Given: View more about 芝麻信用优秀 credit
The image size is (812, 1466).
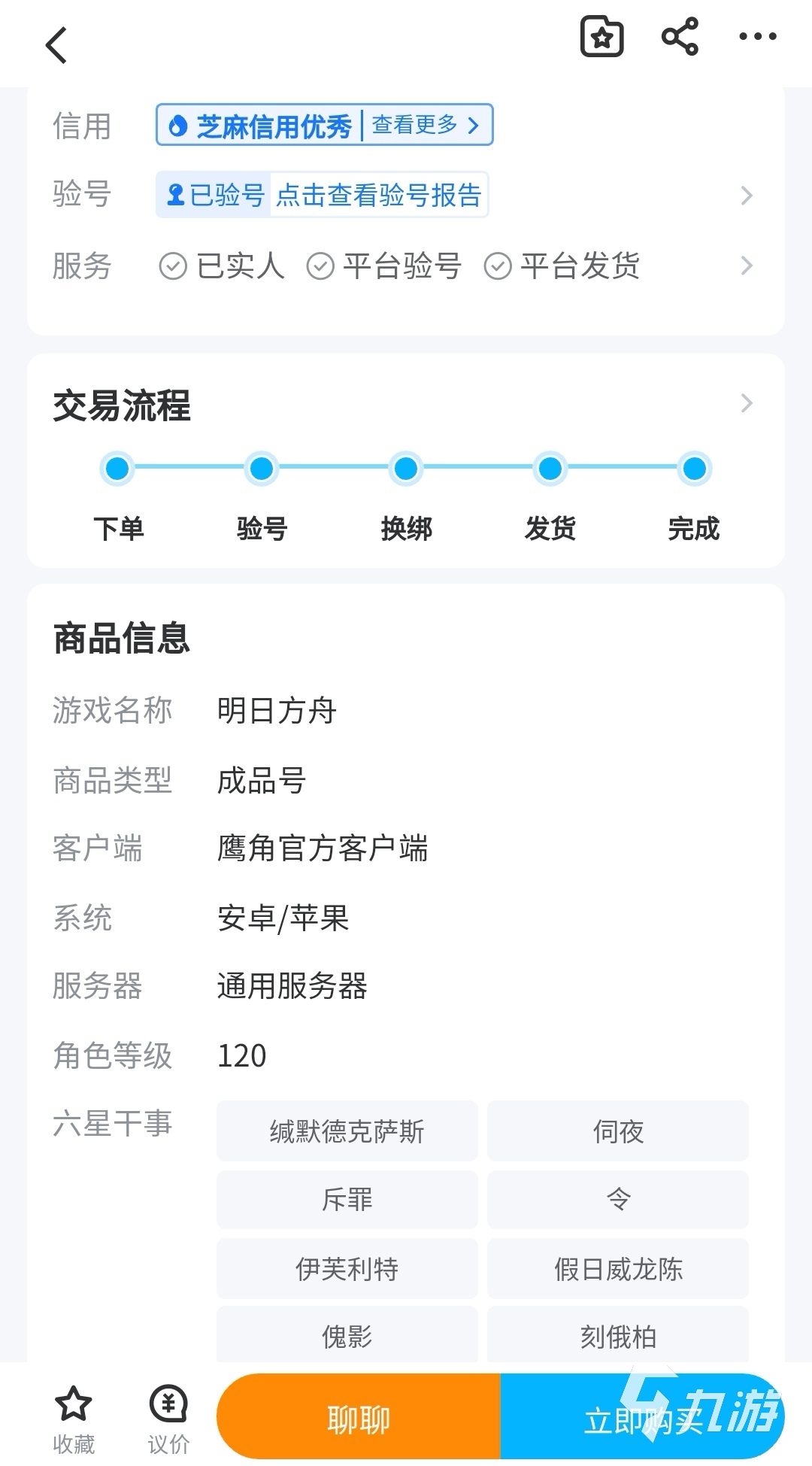Looking at the screenshot, I should click(425, 125).
